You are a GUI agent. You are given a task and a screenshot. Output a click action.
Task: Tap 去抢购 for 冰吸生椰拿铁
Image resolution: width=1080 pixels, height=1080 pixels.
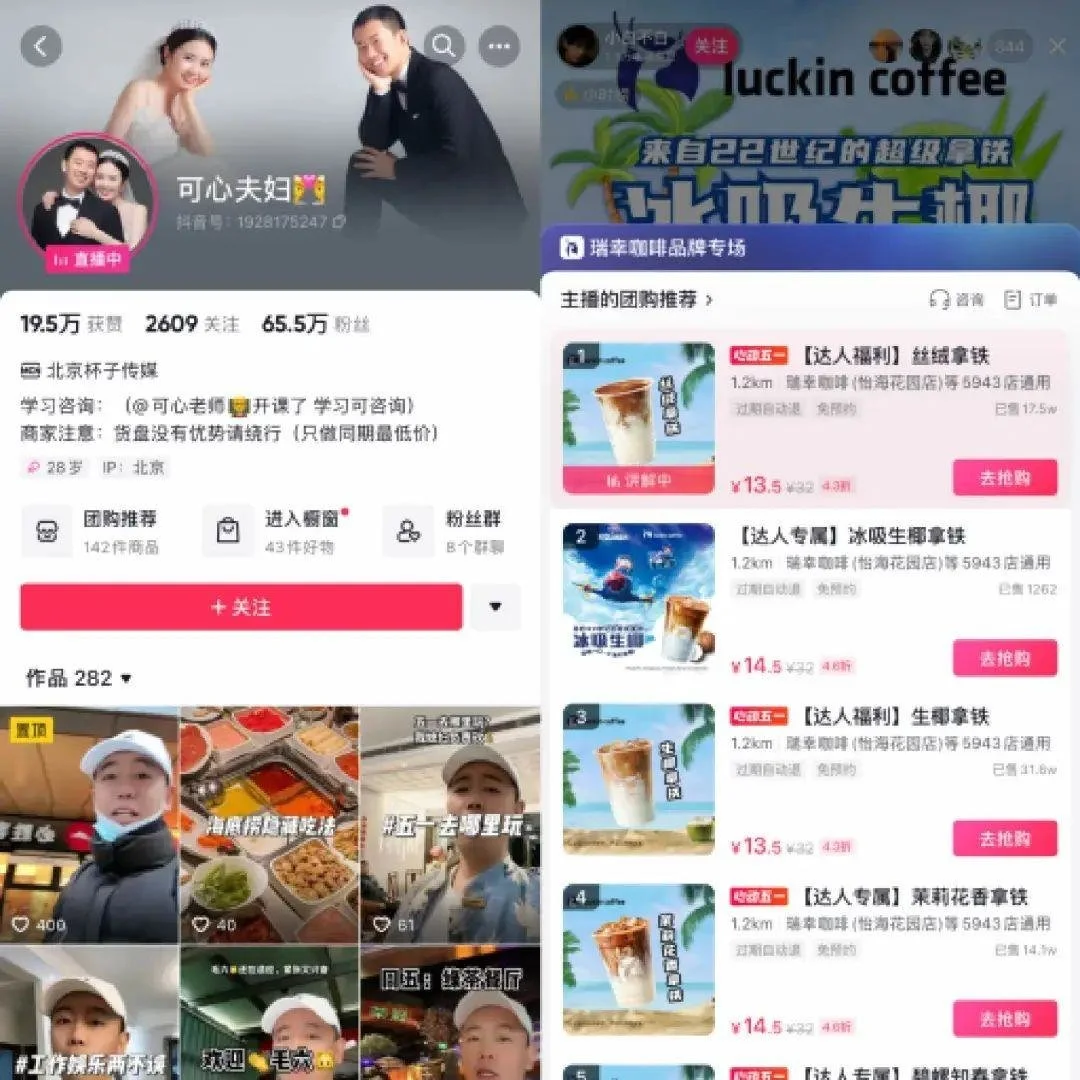tap(1004, 658)
